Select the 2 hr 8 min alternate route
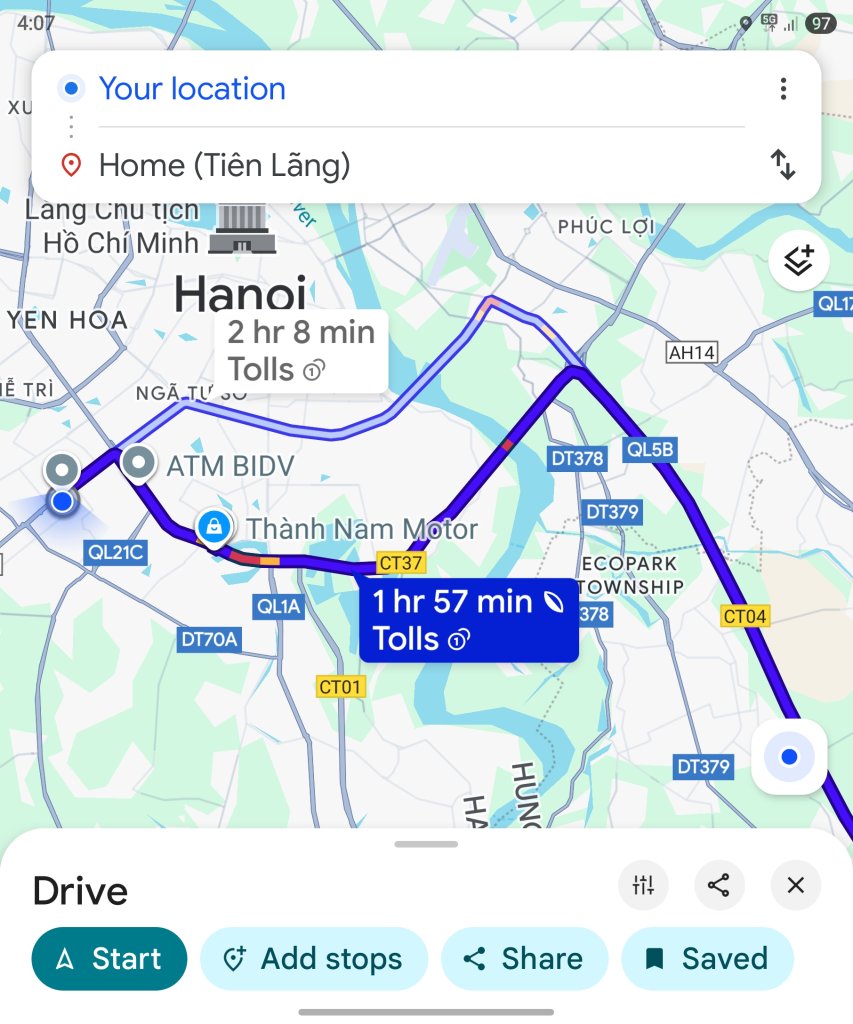853x1024 pixels. coord(301,351)
